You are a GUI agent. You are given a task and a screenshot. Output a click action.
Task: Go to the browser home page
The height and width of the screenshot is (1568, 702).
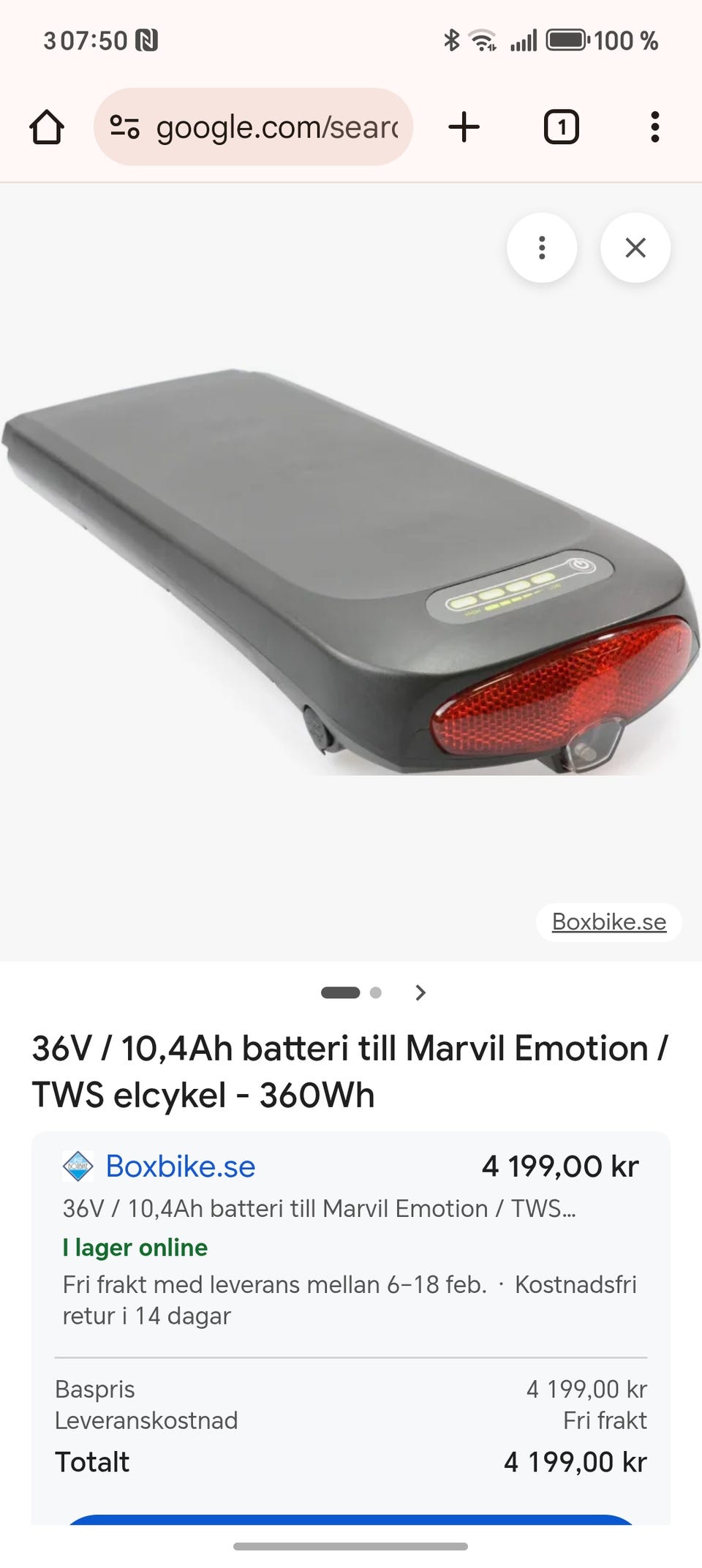click(47, 127)
